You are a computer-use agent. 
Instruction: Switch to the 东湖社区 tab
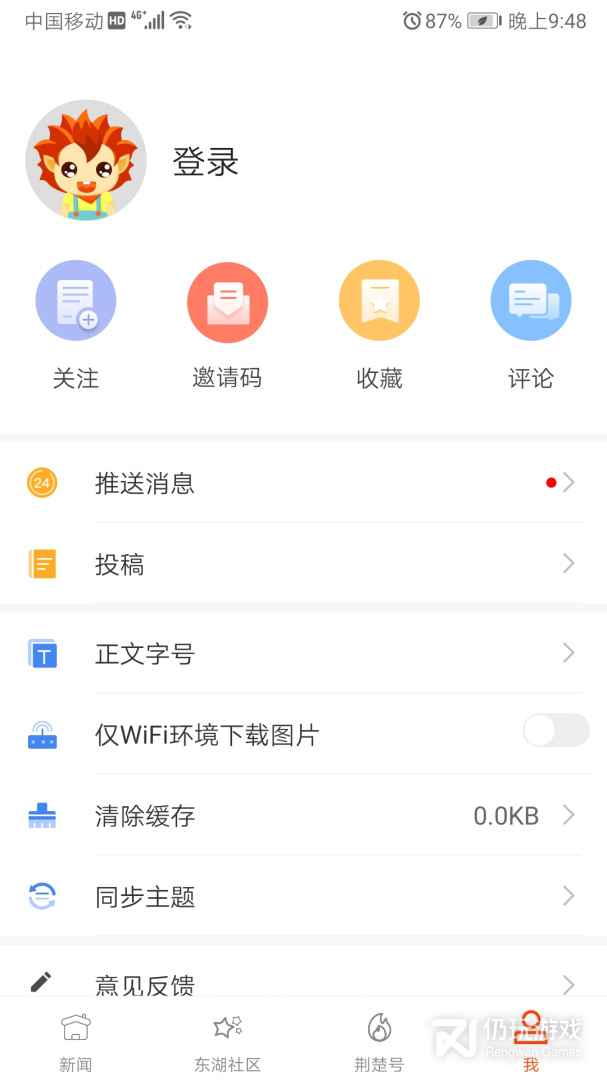(x=227, y=1040)
